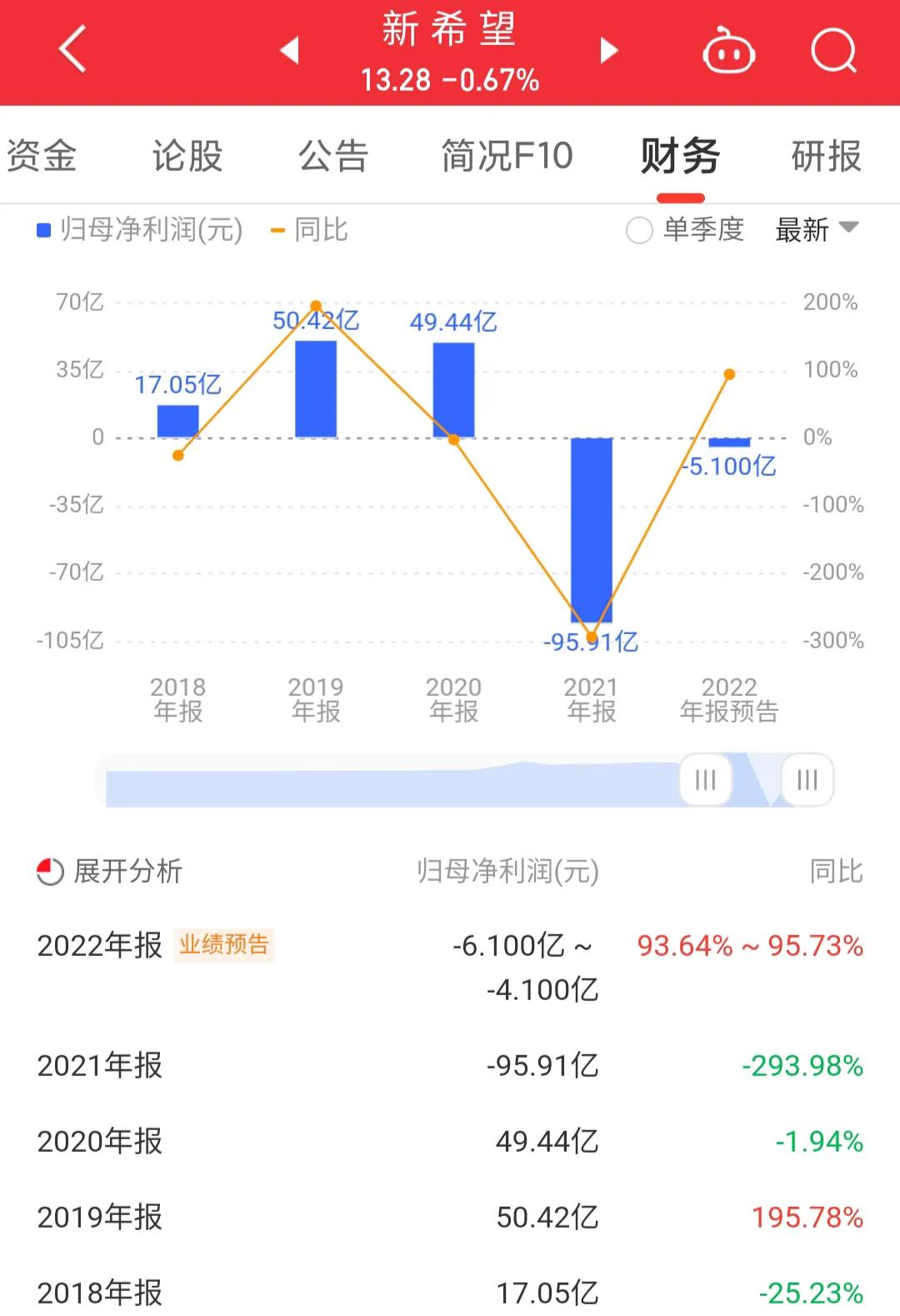900x1316 pixels.
Task: Click the left stock-switch arrow beside 新希望
Action: click(x=287, y=50)
